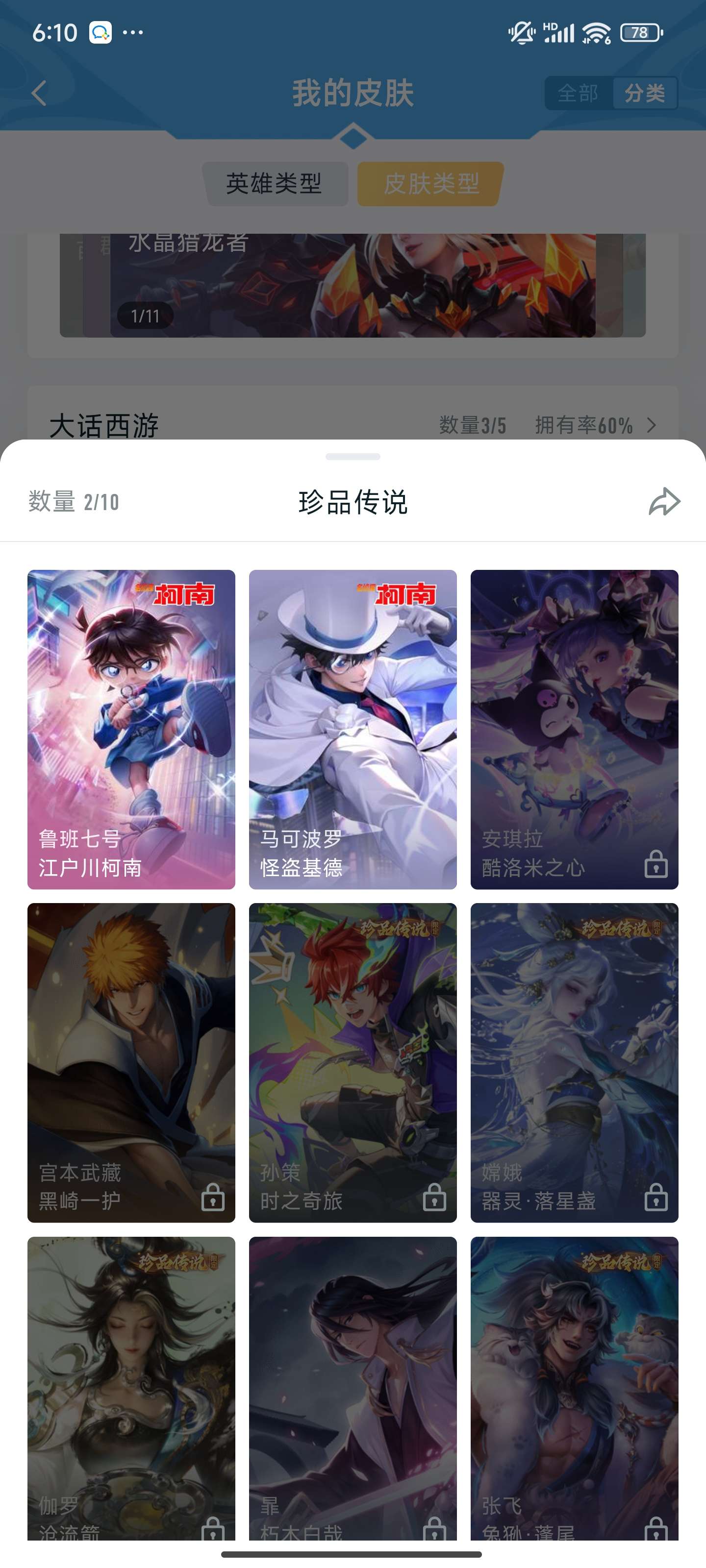The height and width of the screenshot is (1568, 706).
Task: Click the lock icon on 嫦娥 skin
Action: tap(655, 1198)
